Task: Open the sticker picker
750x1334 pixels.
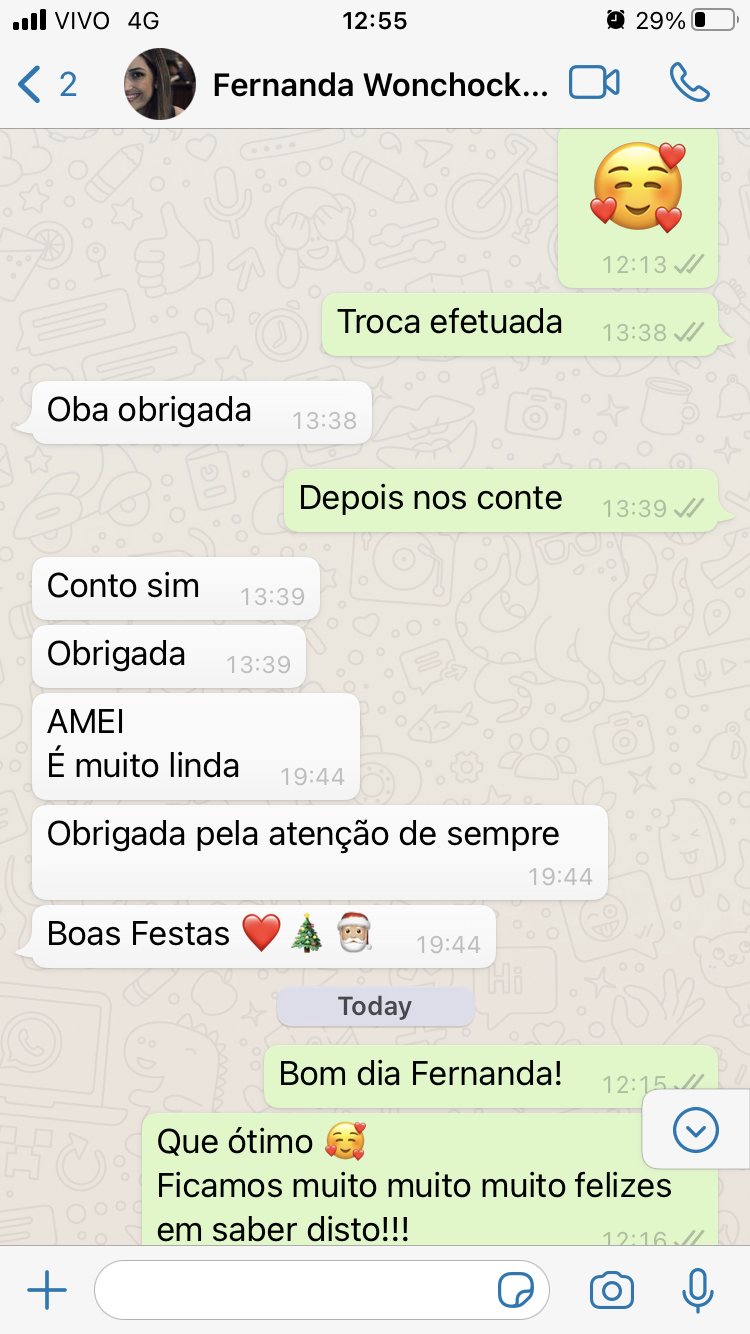Action: coord(516,1291)
